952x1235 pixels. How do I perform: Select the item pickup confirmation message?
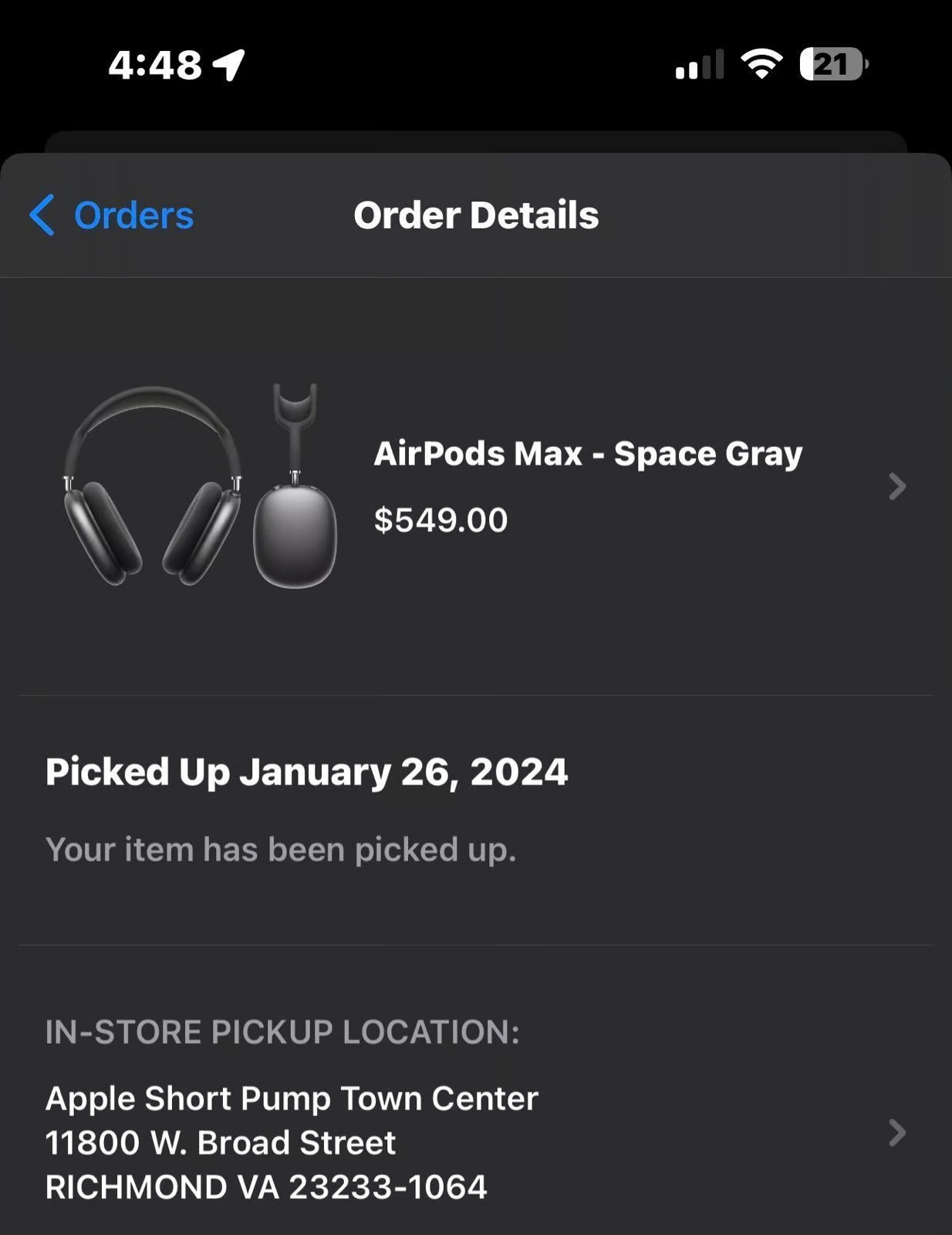pos(282,849)
